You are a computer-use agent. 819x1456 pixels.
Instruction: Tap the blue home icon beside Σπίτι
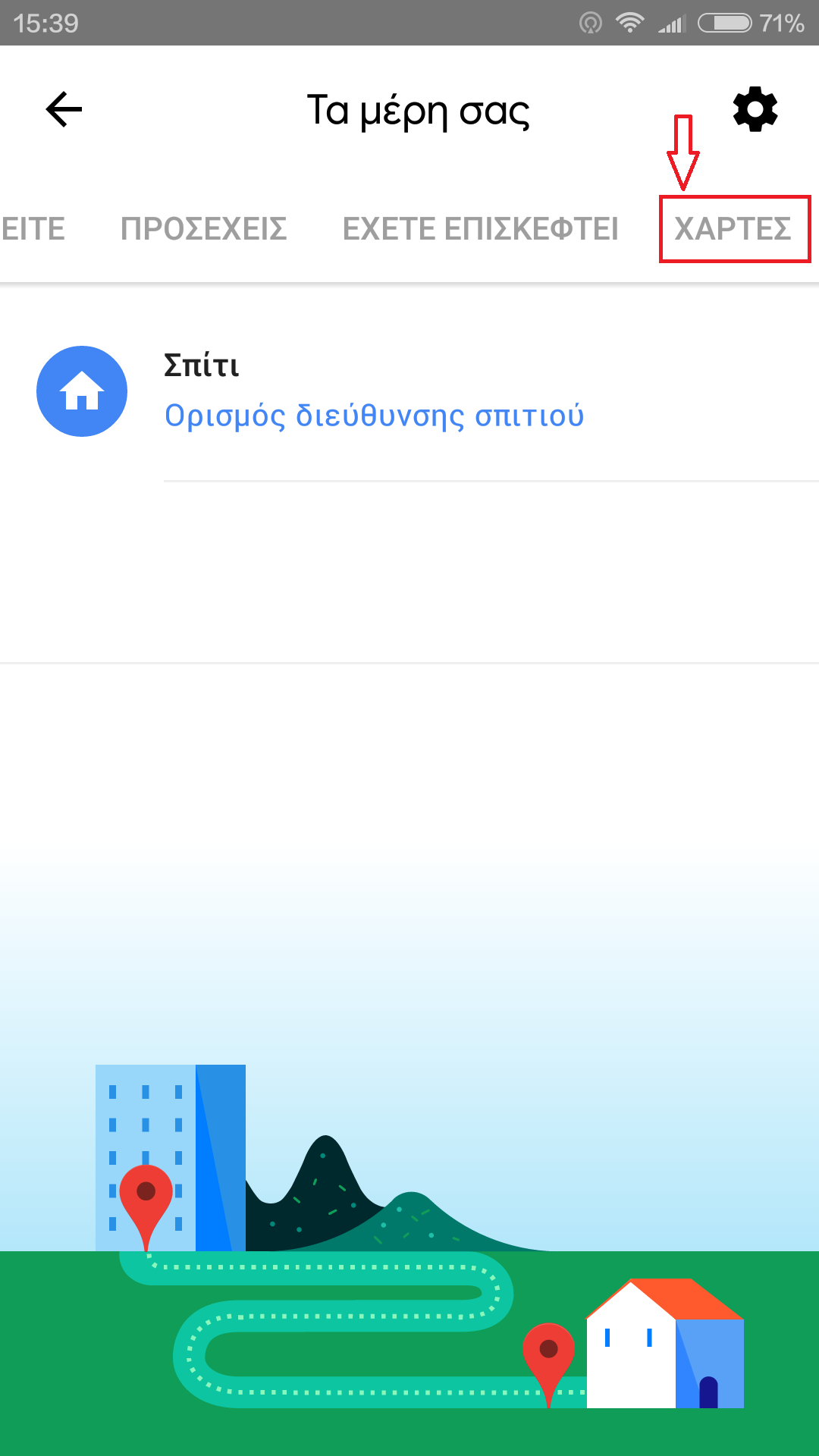82,391
